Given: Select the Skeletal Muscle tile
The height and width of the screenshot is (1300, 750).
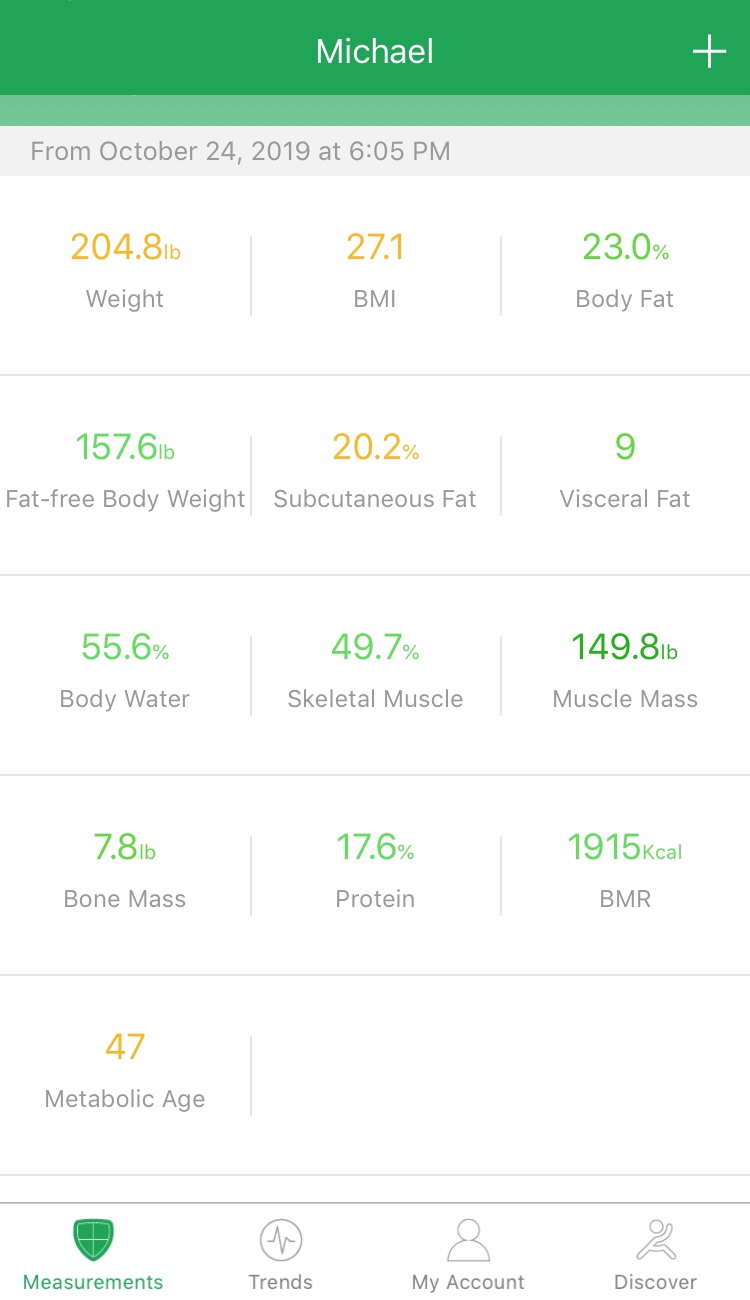Looking at the screenshot, I should coord(375,672).
